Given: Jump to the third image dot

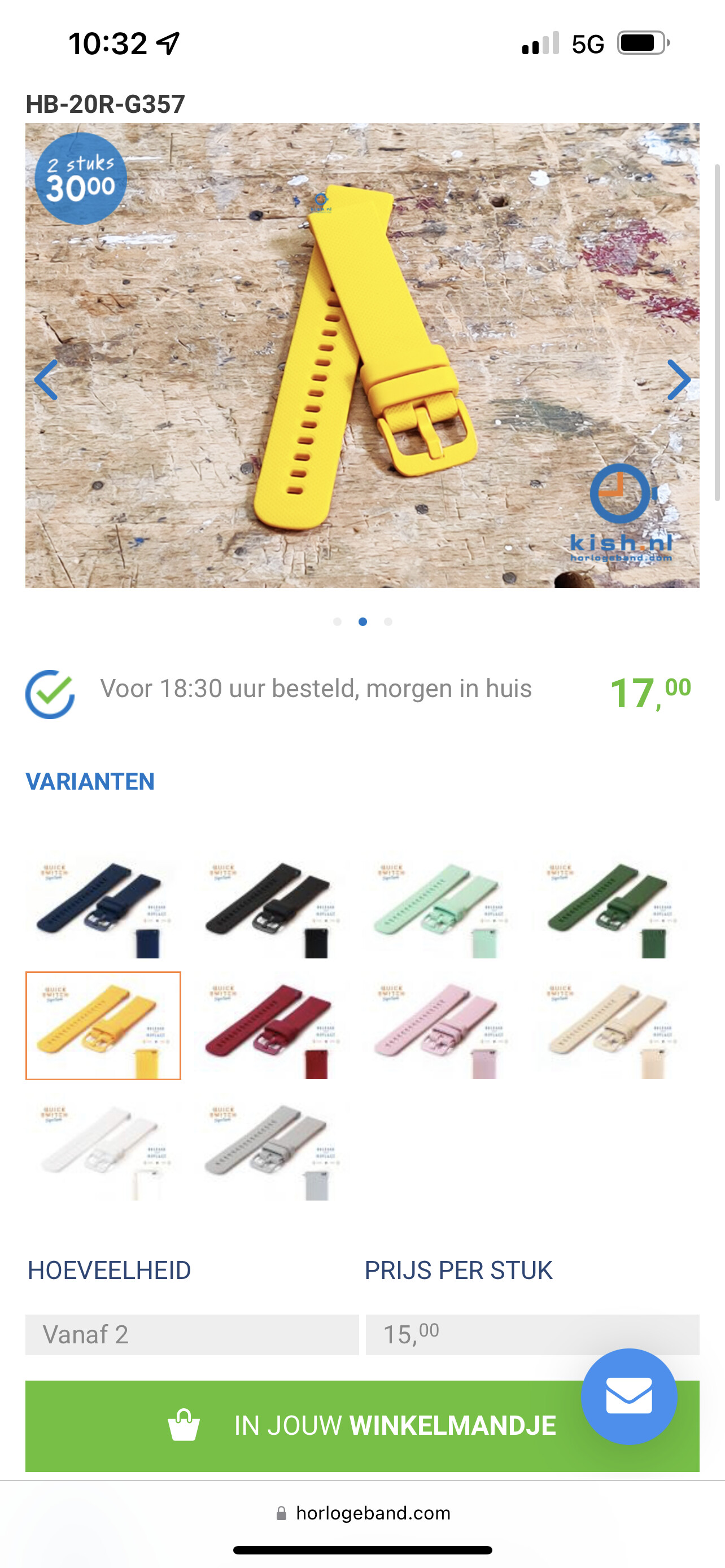Looking at the screenshot, I should point(388,621).
